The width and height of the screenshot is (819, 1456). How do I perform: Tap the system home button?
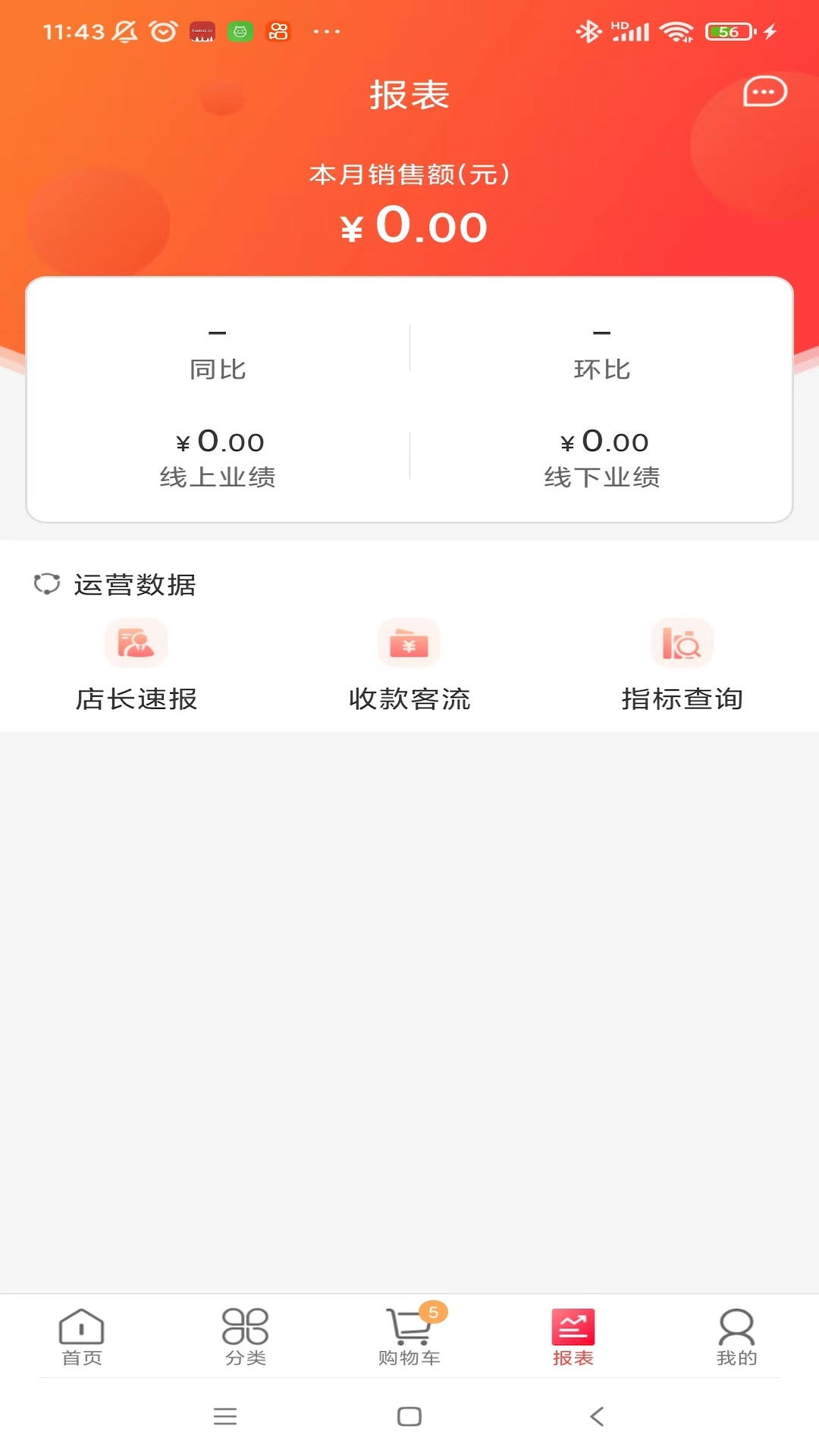409,1417
